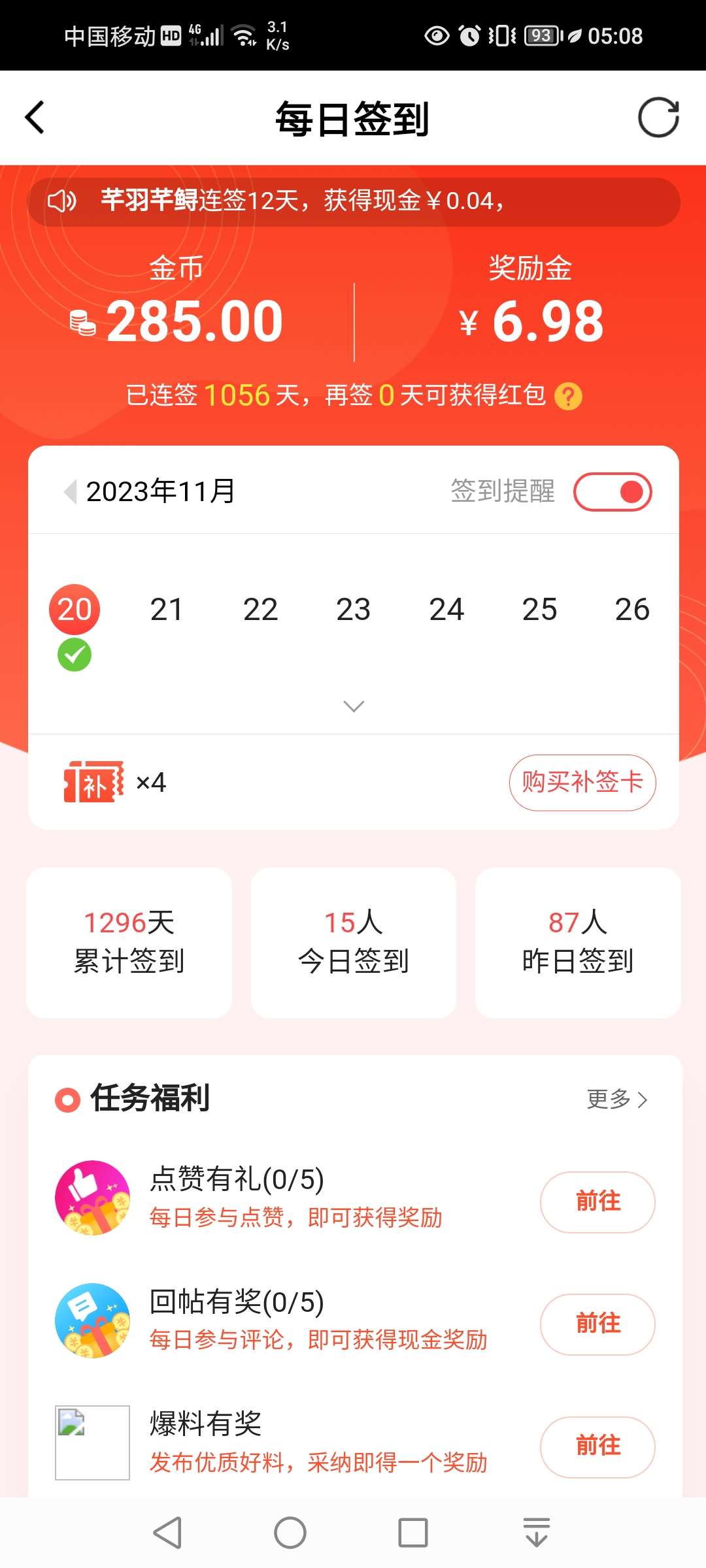706x1568 pixels.
Task: Toggle the 签到提醒 reminder switch
Action: [613, 492]
